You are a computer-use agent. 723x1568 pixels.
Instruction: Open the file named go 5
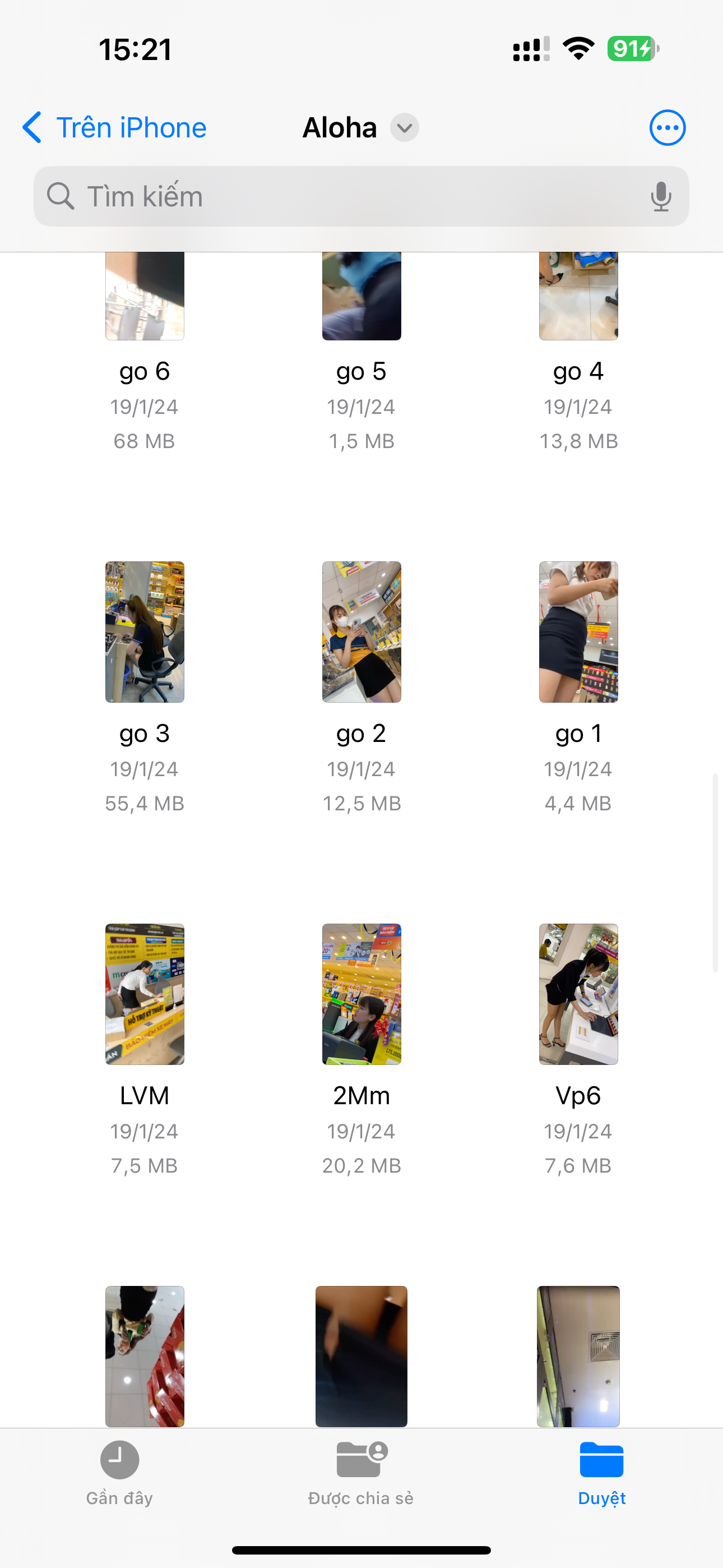click(x=361, y=298)
